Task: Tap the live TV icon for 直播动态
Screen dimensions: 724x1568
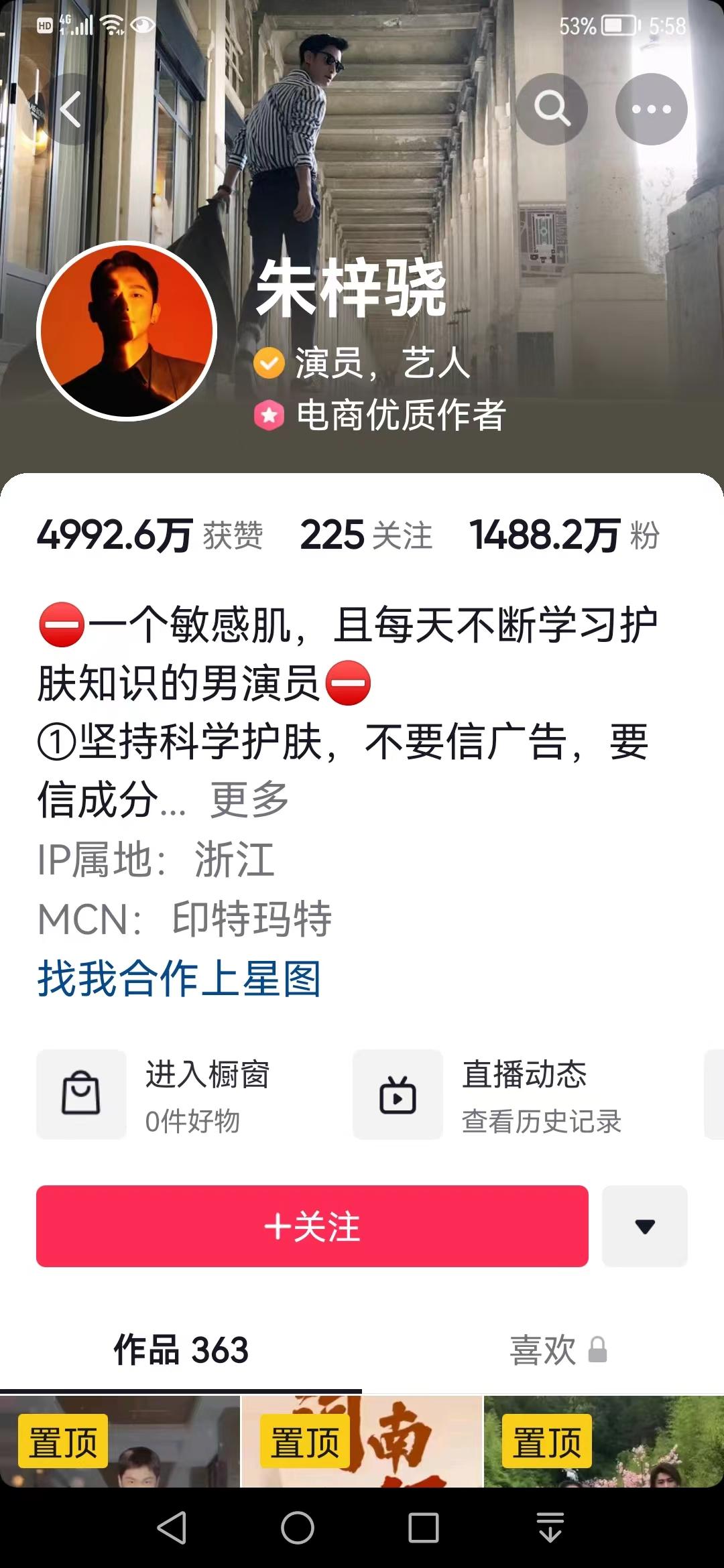Action: (x=398, y=1094)
